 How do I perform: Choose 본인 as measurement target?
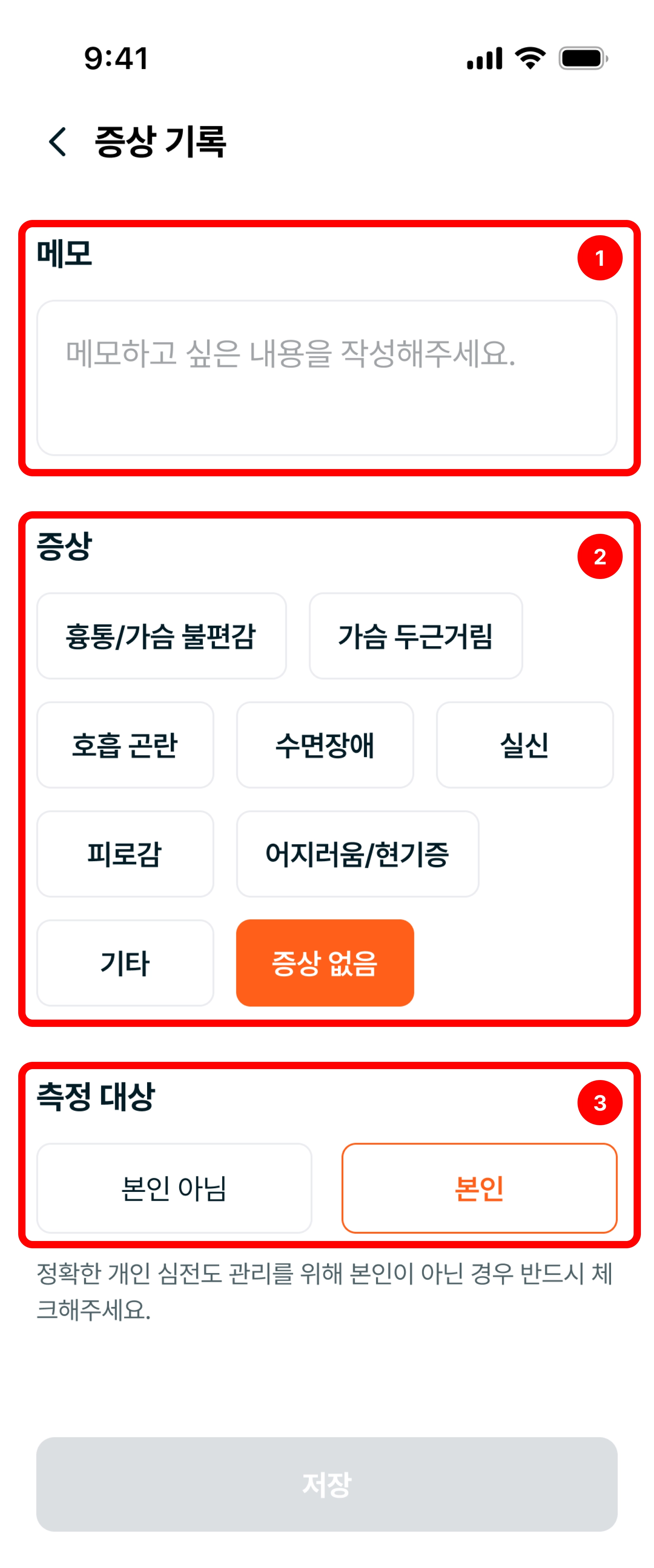coord(479,1188)
